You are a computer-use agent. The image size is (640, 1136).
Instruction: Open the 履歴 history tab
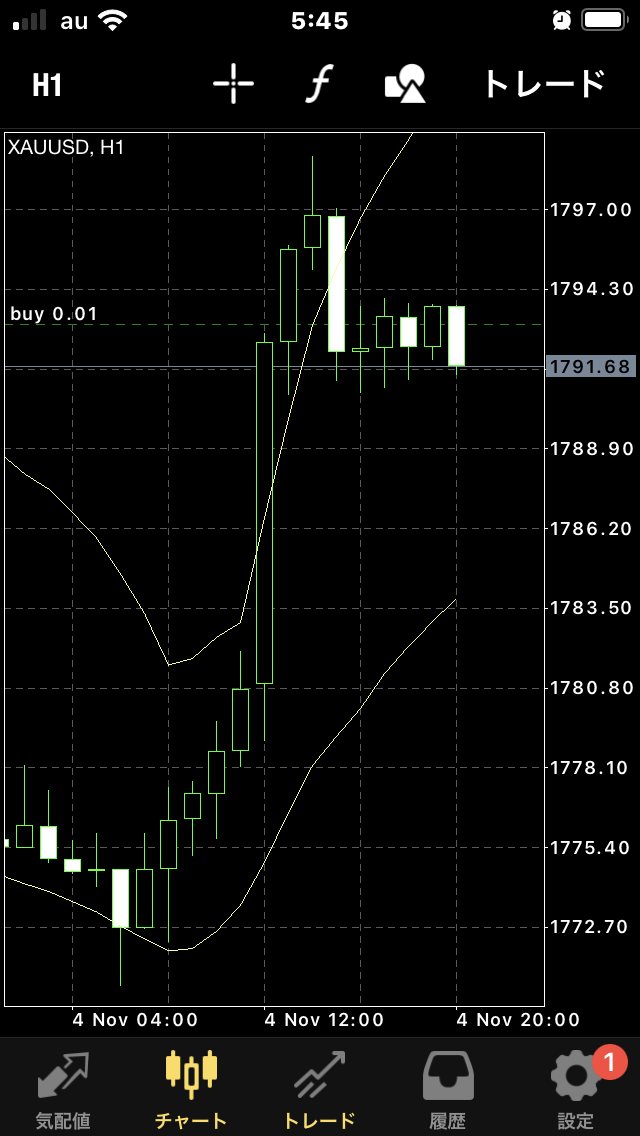pos(448,1089)
